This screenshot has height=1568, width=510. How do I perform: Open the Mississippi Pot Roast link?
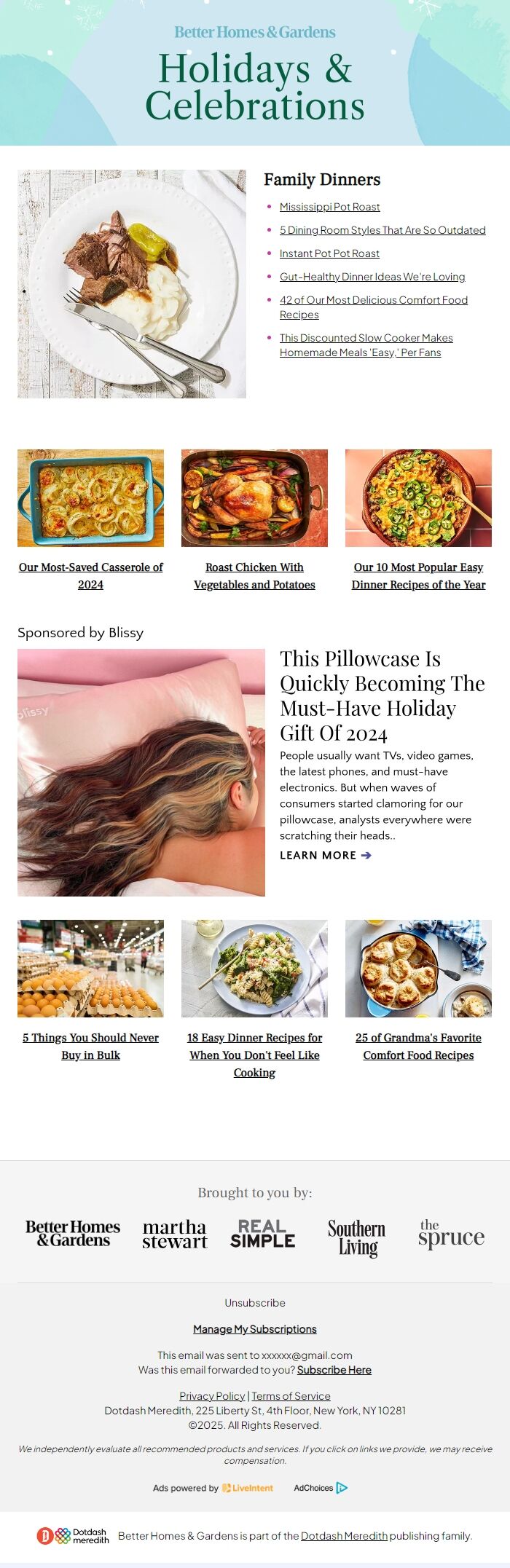pos(329,207)
